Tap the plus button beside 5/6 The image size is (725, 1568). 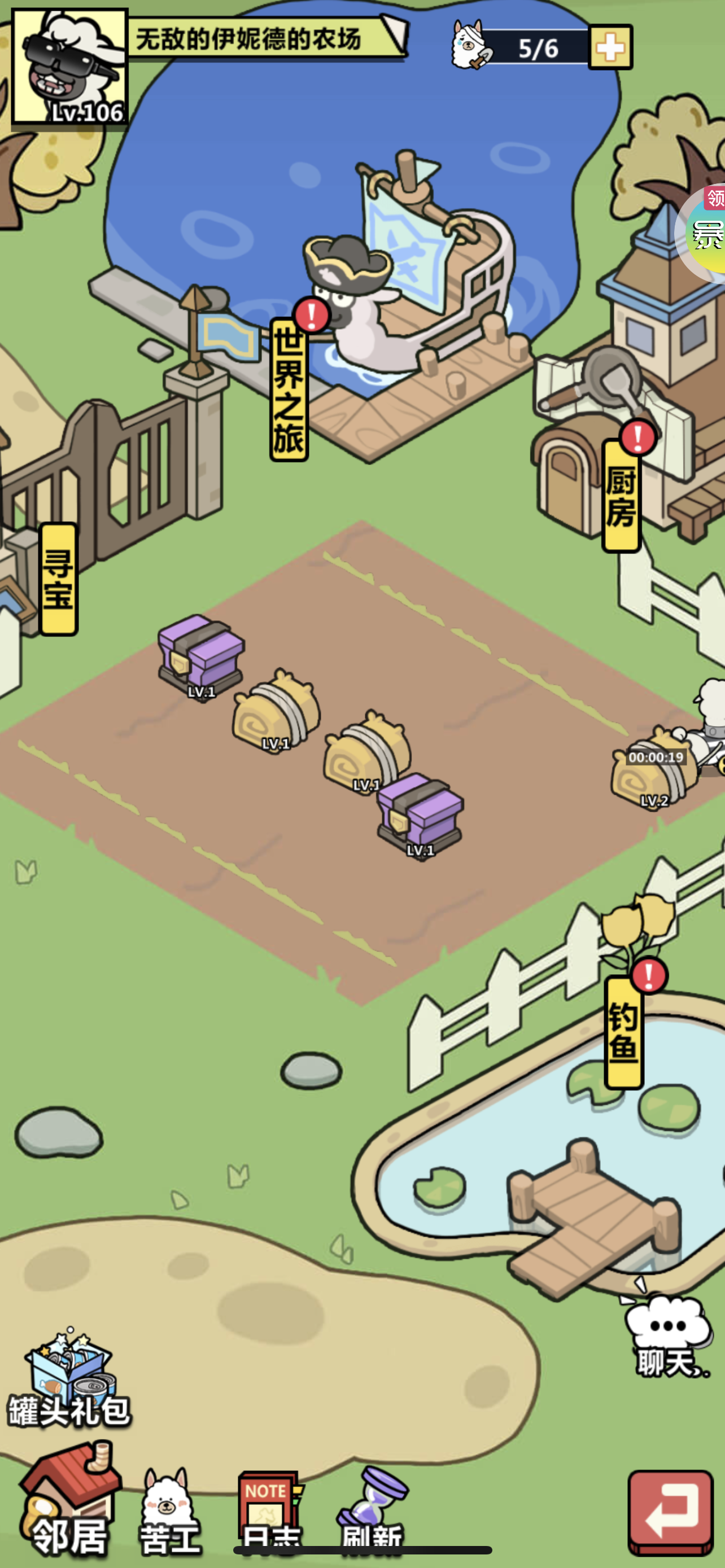click(x=610, y=47)
